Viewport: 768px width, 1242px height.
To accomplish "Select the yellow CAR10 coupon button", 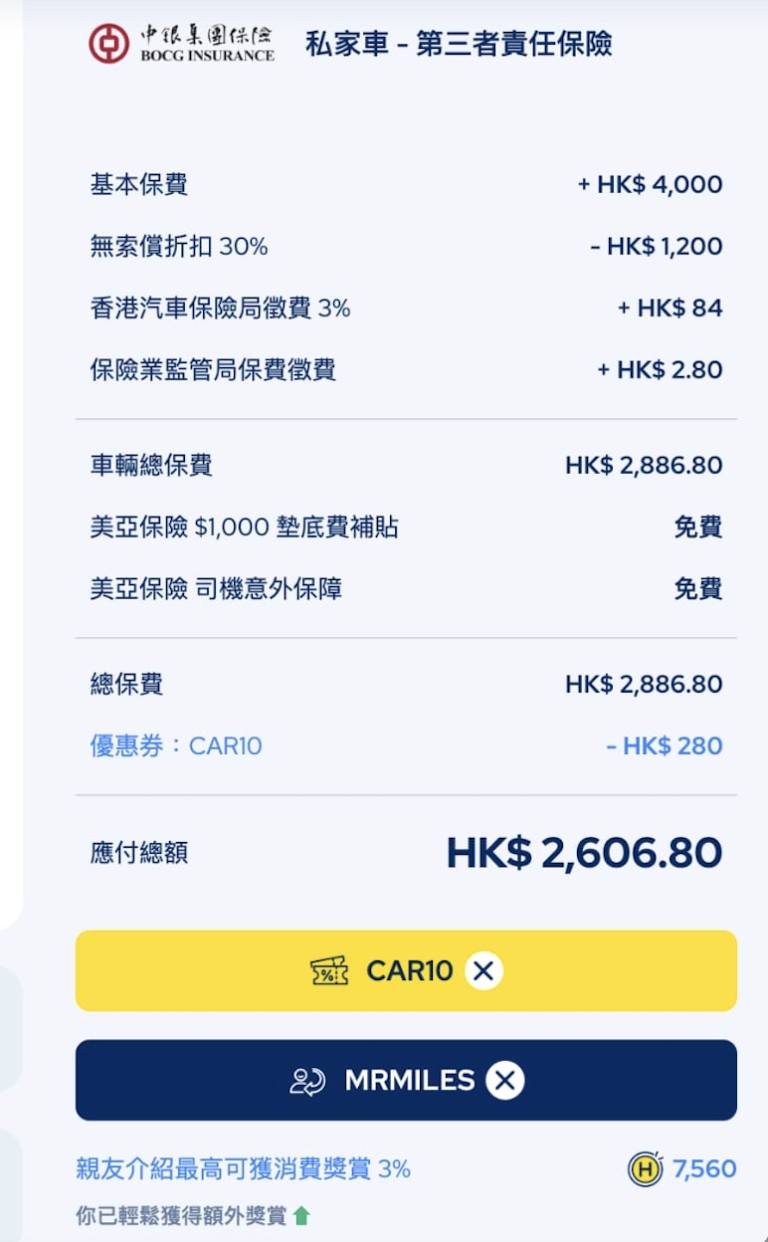I will (x=405, y=970).
